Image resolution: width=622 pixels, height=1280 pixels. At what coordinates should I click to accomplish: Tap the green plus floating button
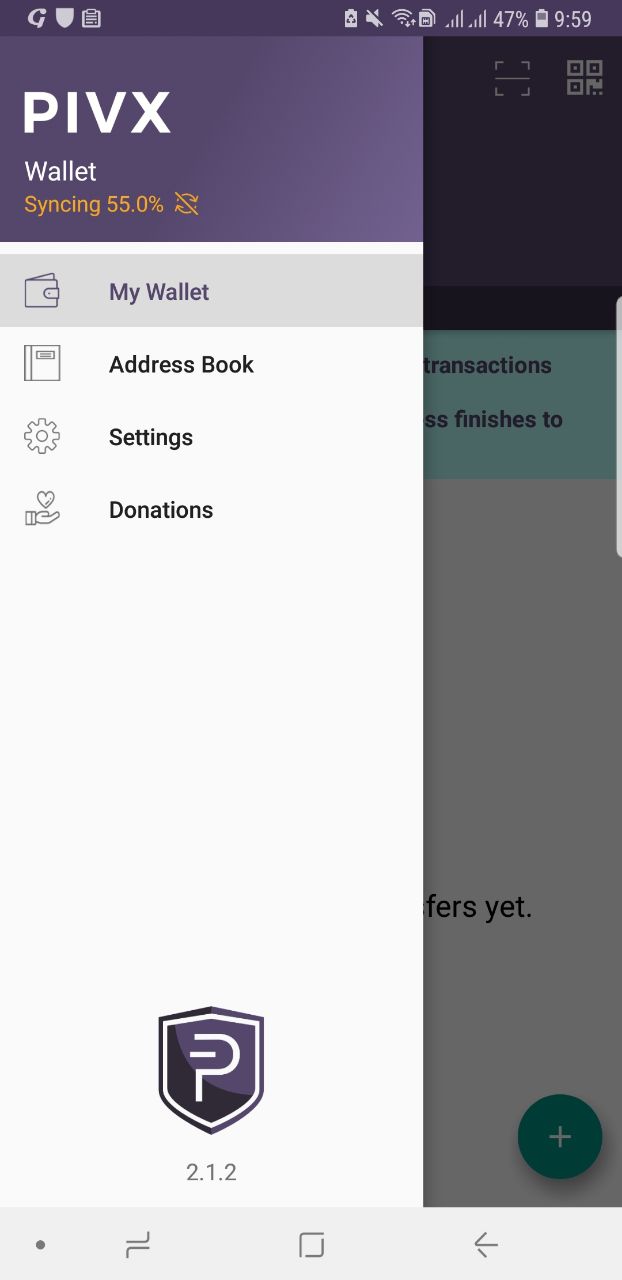tap(560, 1137)
